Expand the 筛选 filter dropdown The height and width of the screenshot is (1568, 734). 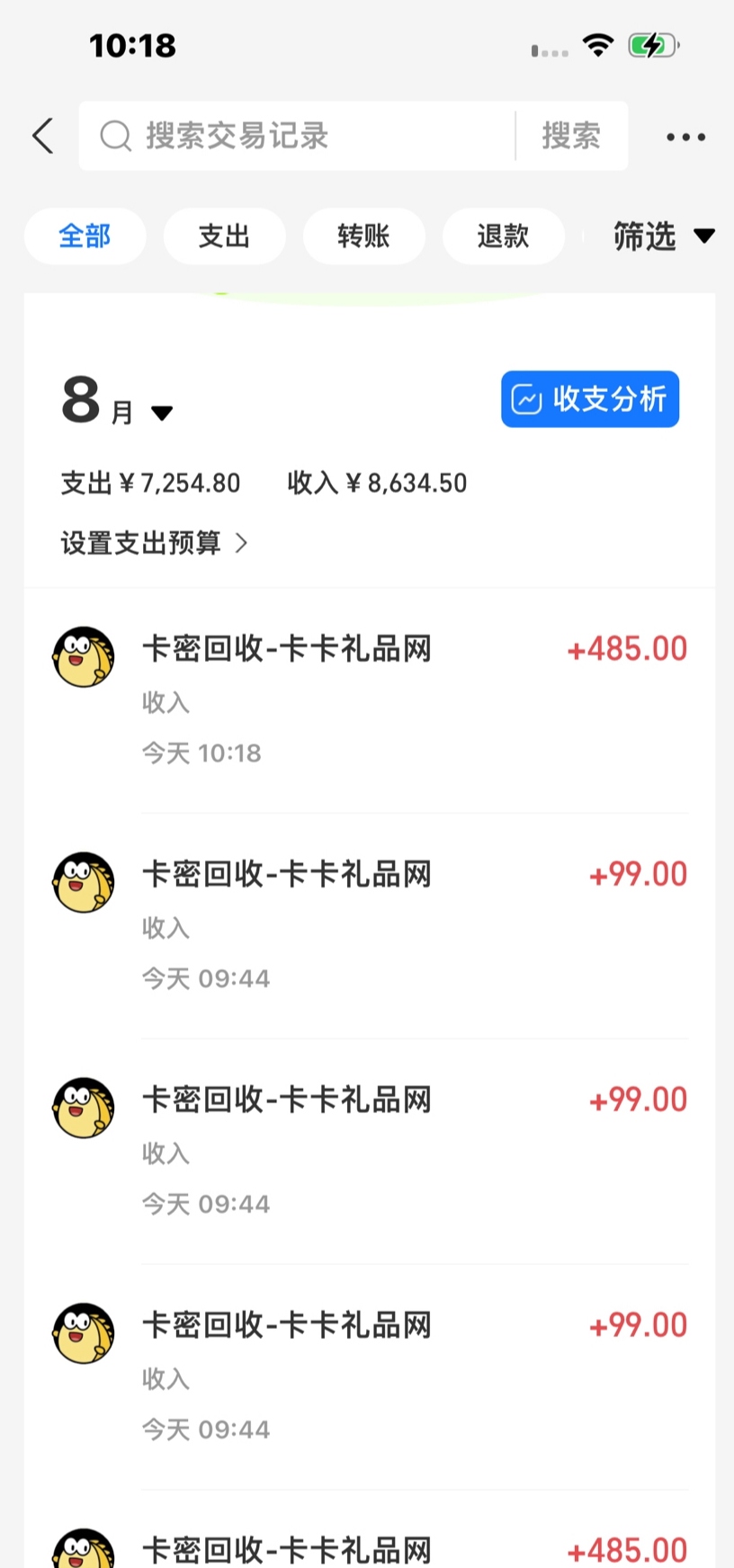tap(663, 236)
